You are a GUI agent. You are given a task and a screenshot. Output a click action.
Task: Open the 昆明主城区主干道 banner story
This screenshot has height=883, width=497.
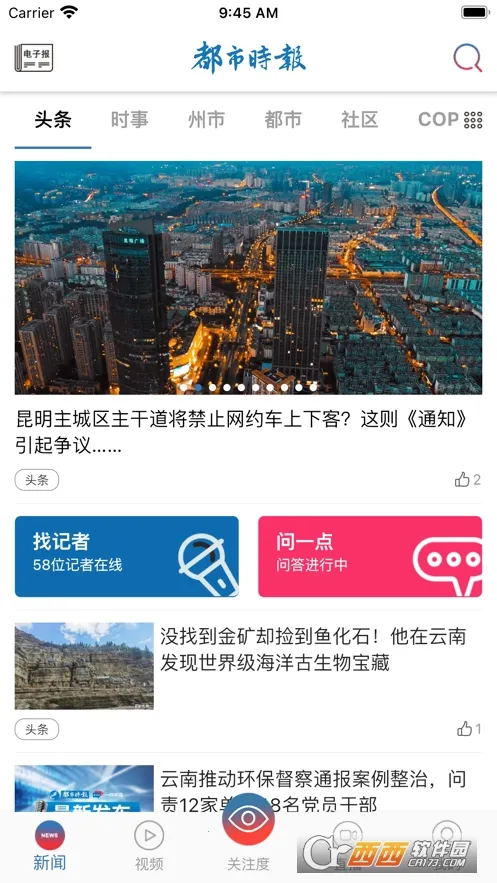[248, 278]
